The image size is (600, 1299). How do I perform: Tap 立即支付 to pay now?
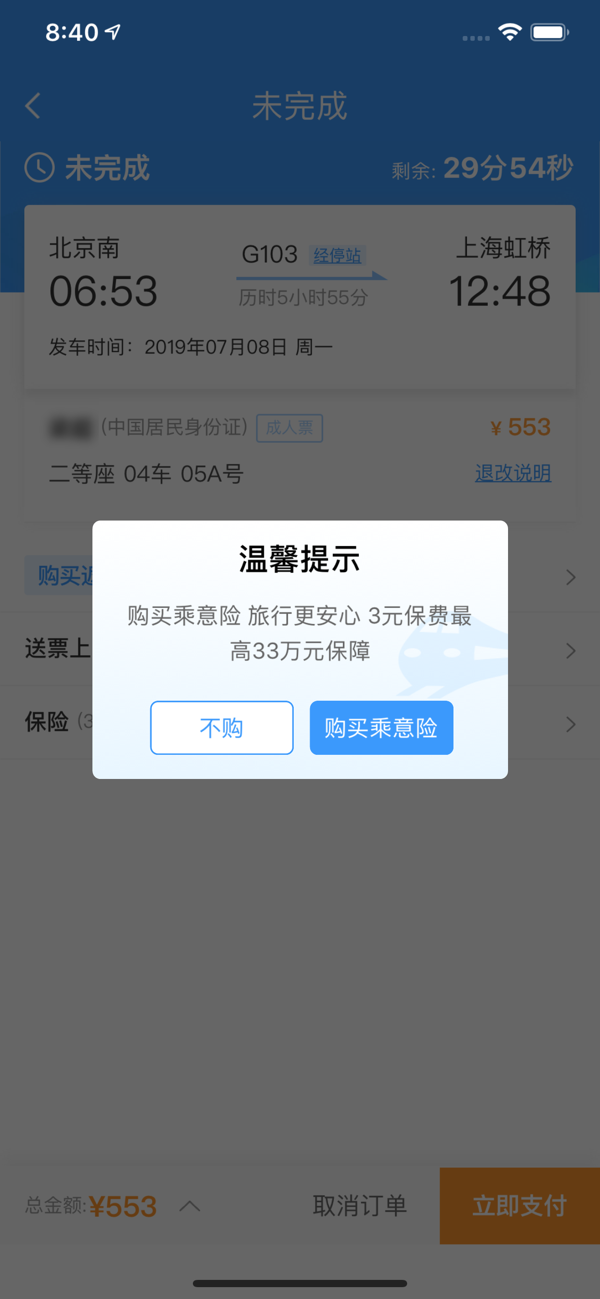(520, 1205)
